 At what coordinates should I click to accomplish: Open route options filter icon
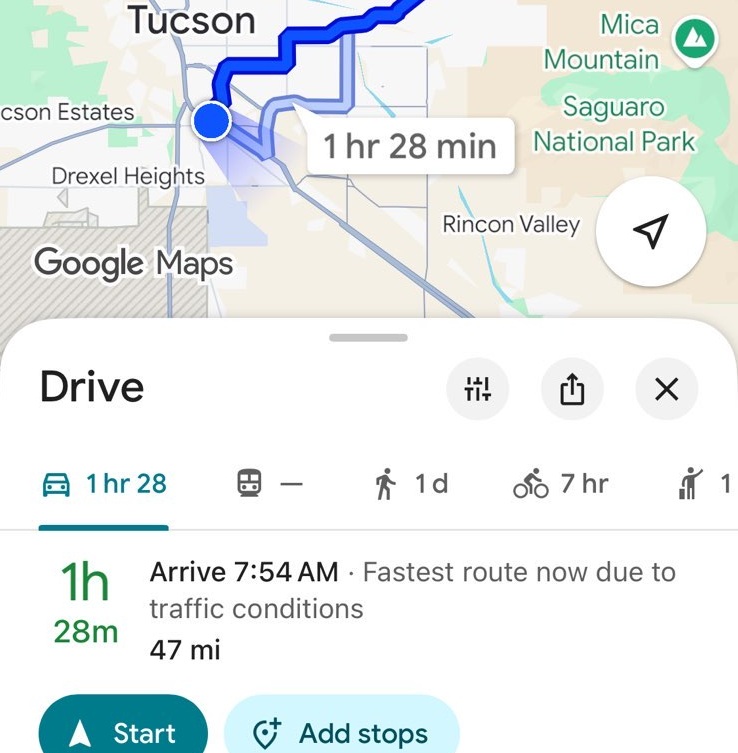pyautogui.click(x=478, y=389)
